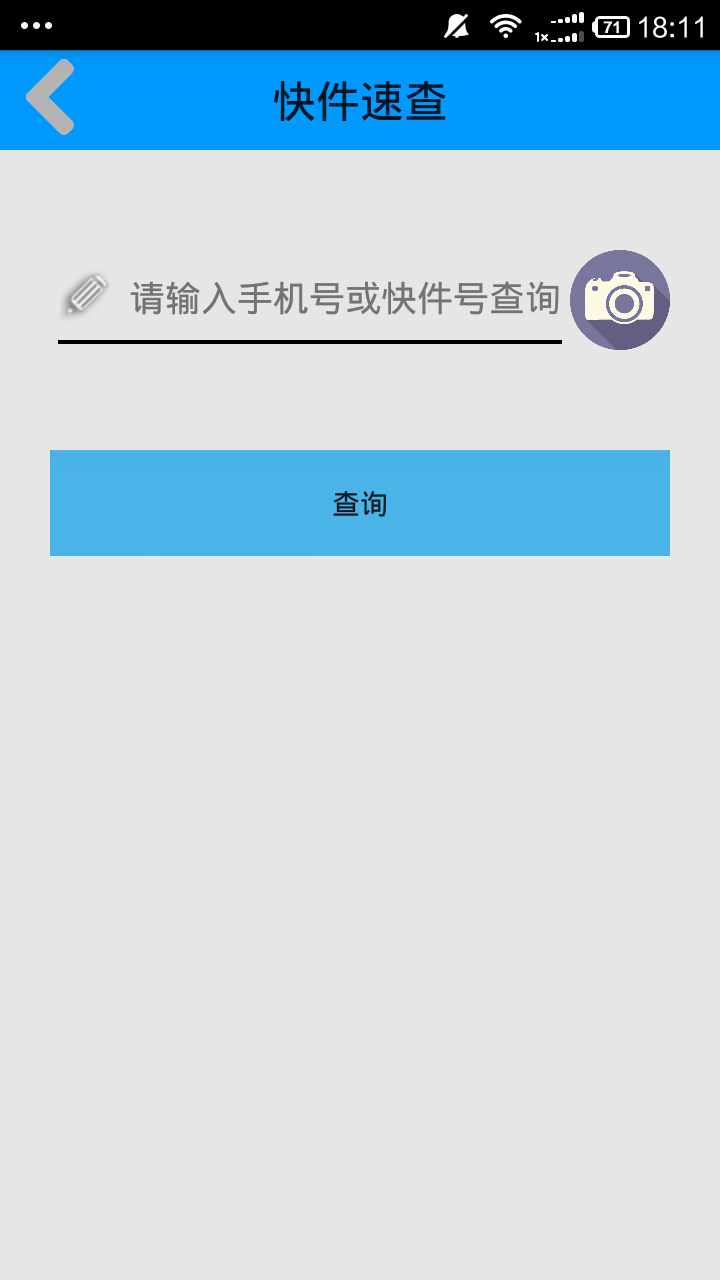Tap the 快件速查 title text

(x=360, y=100)
